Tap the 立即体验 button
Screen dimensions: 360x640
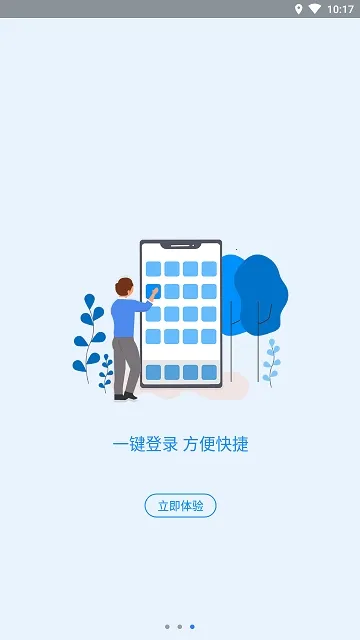(x=180, y=506)
